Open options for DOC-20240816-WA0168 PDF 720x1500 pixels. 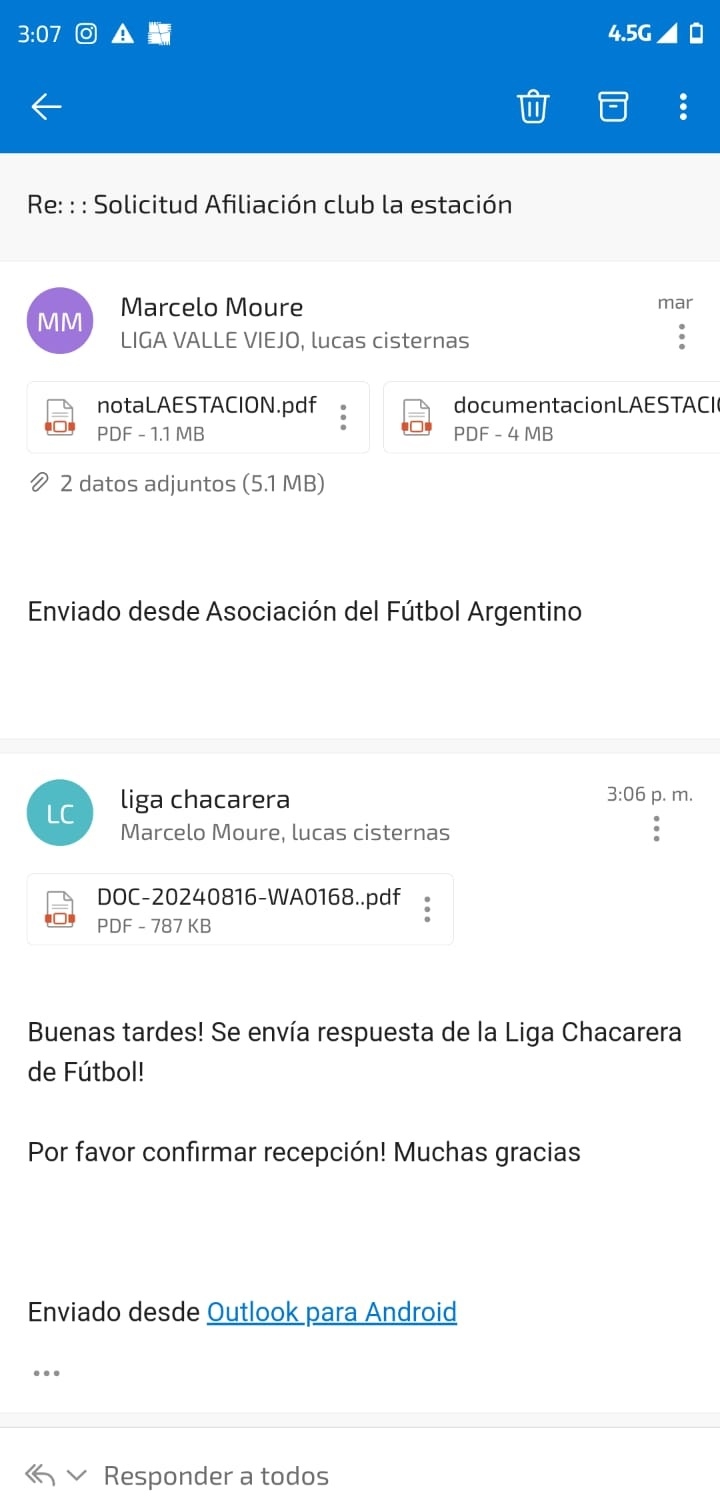pos(427,909)
